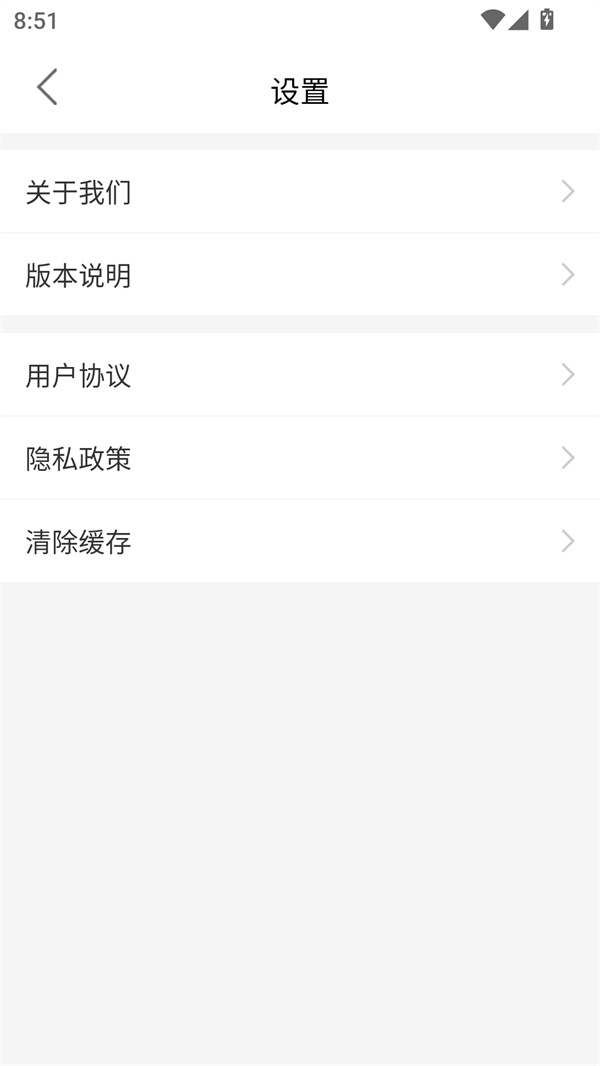This screenshot has width=600, height=1066.
Task: Open the 关于我们 row
Action: (x=300, y=192)
